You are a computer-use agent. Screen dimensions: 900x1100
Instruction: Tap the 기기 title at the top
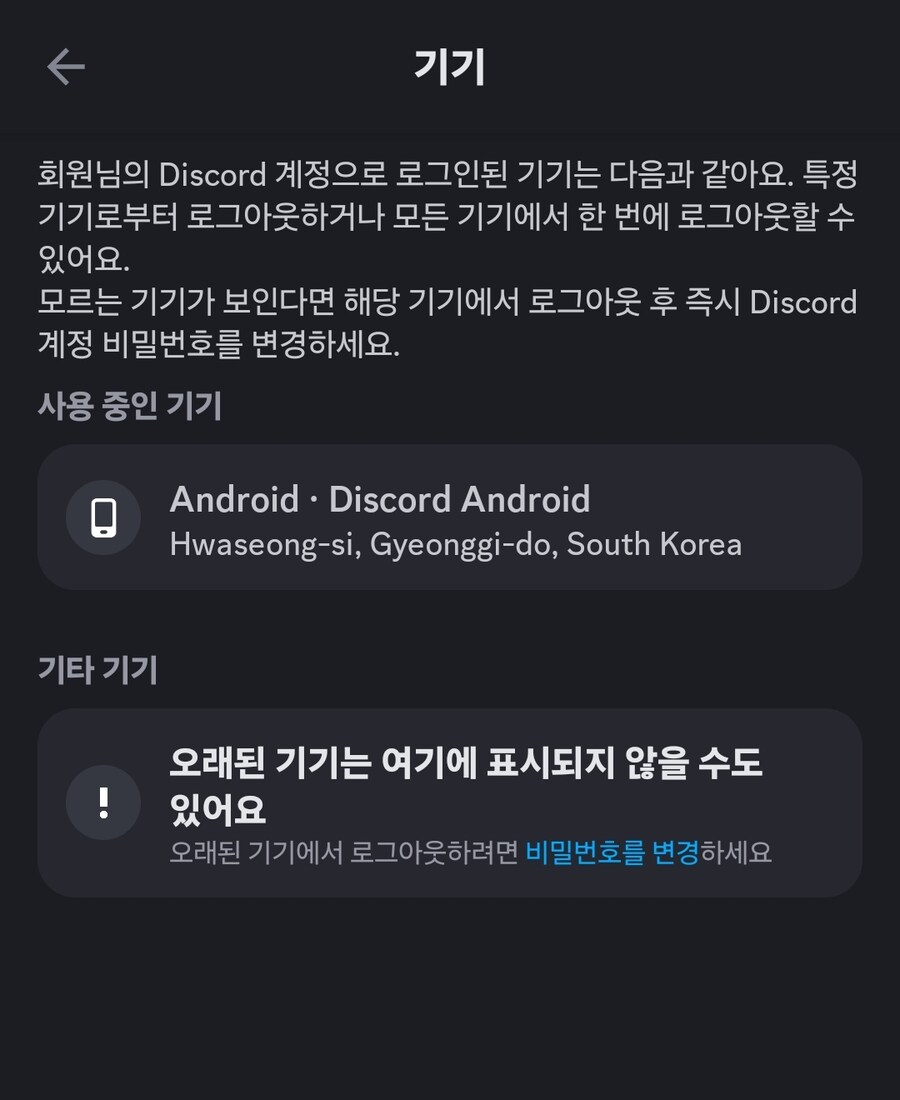pyautogui.click(x=450, y=66)
